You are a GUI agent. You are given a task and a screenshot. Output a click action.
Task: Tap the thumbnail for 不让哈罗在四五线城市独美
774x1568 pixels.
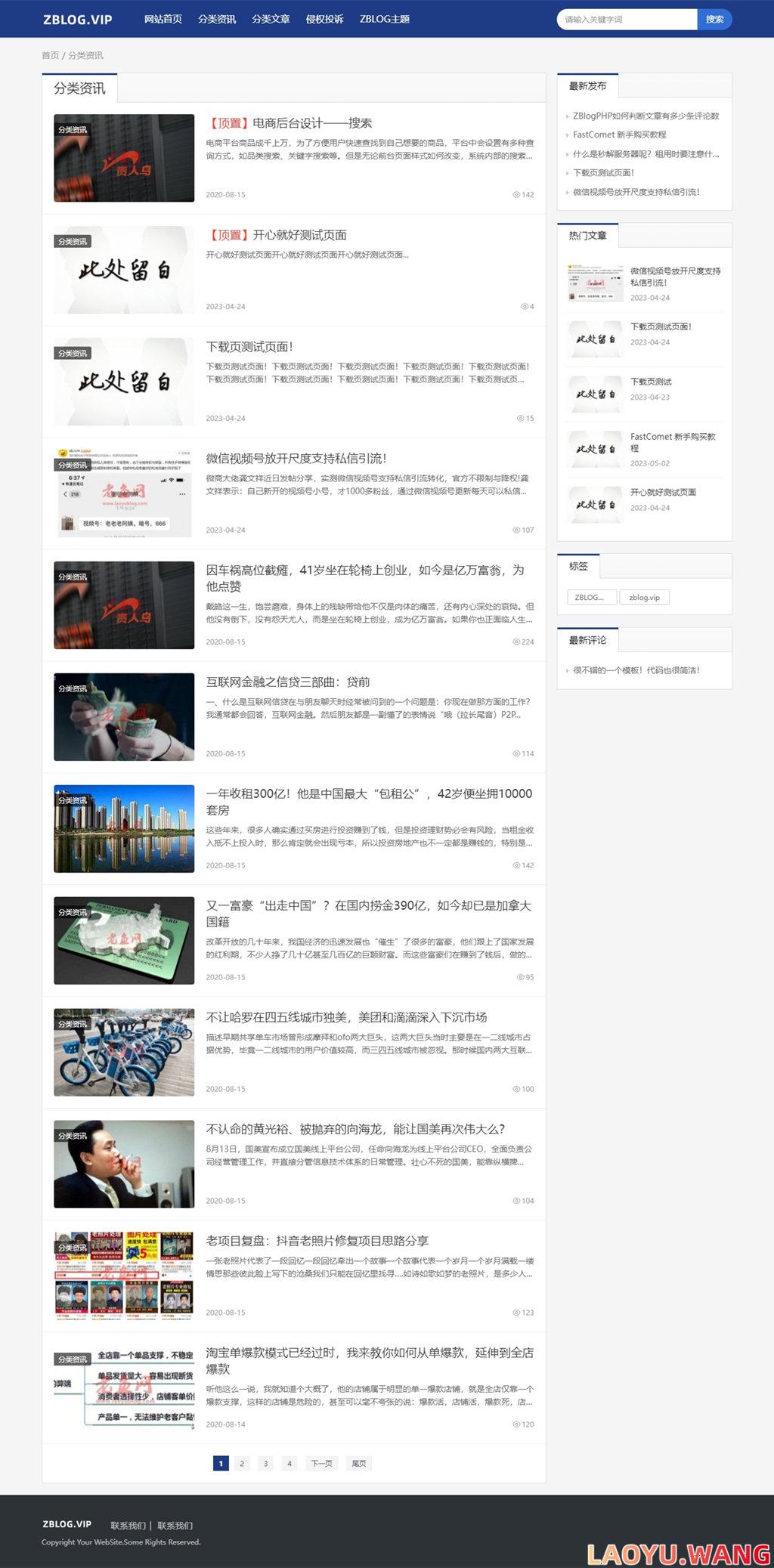pos(124,1052)
